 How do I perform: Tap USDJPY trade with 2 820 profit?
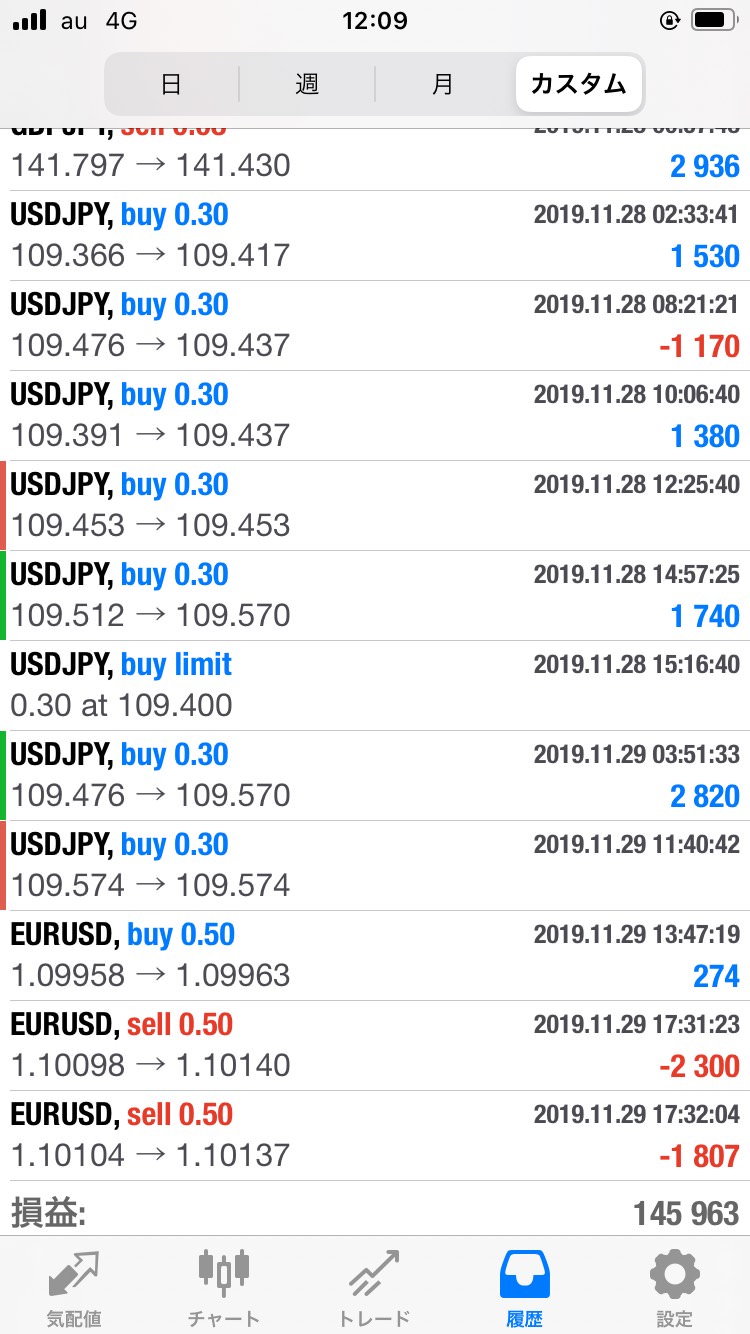(375, 776)
